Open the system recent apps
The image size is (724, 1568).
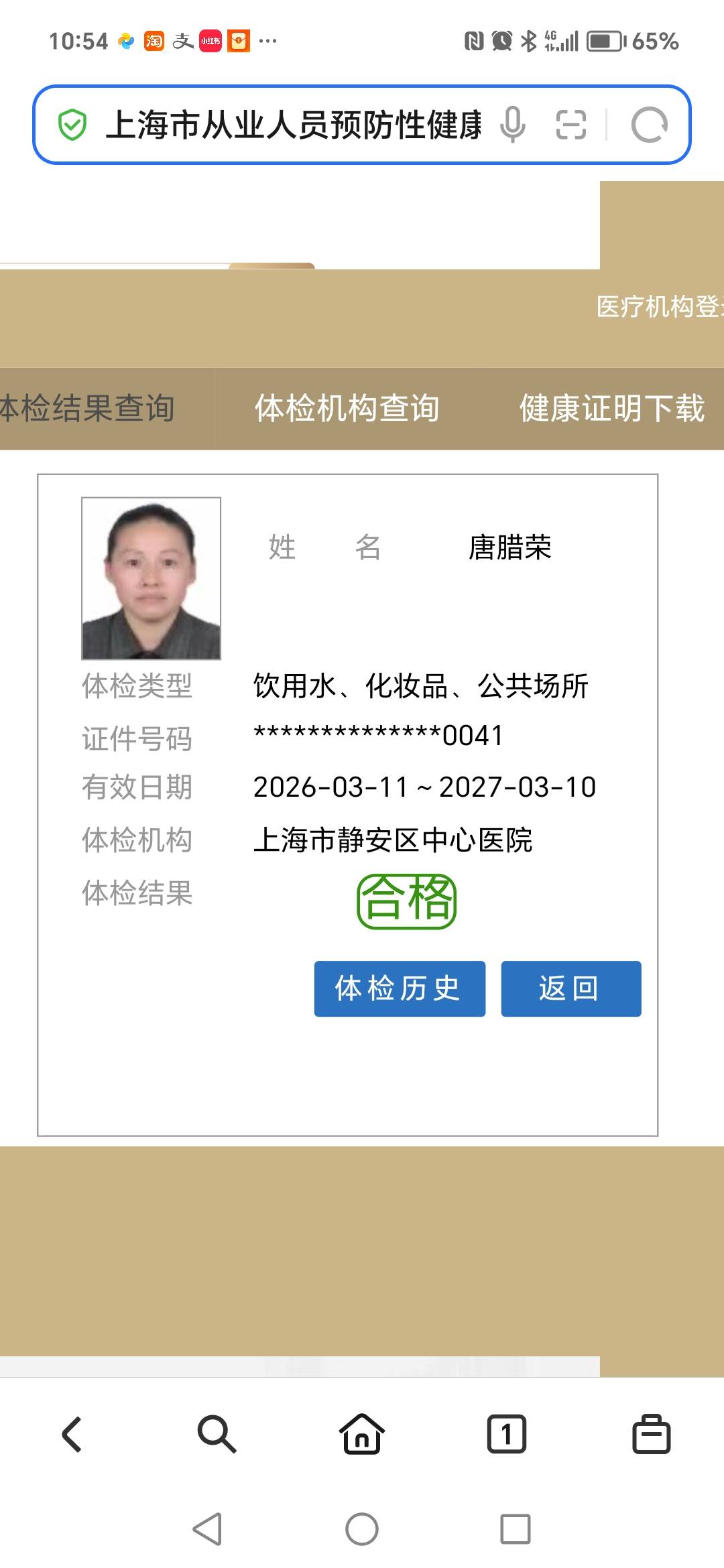[515, 1529]
